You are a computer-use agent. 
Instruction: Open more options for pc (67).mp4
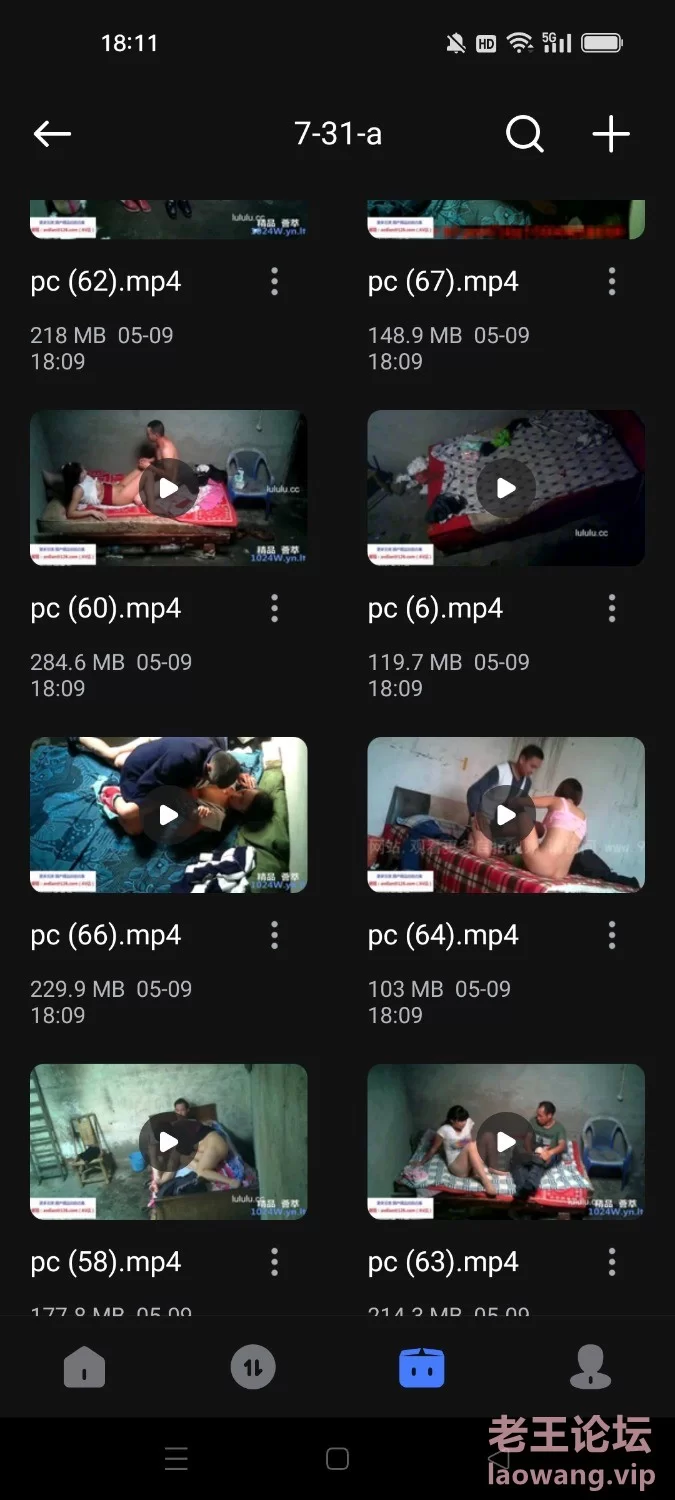coord(612,282)
